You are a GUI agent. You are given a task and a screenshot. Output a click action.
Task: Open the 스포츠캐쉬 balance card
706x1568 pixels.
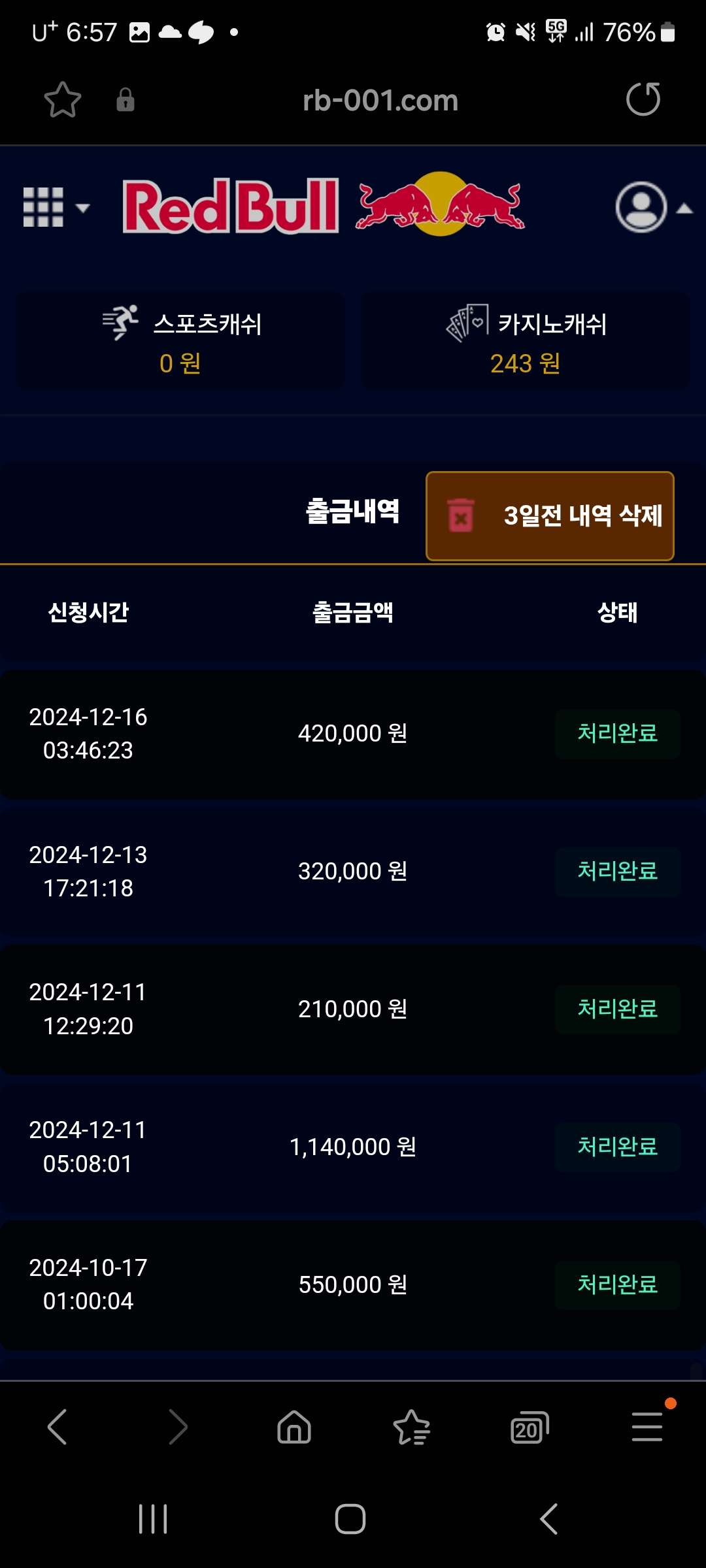pos(180,342)
